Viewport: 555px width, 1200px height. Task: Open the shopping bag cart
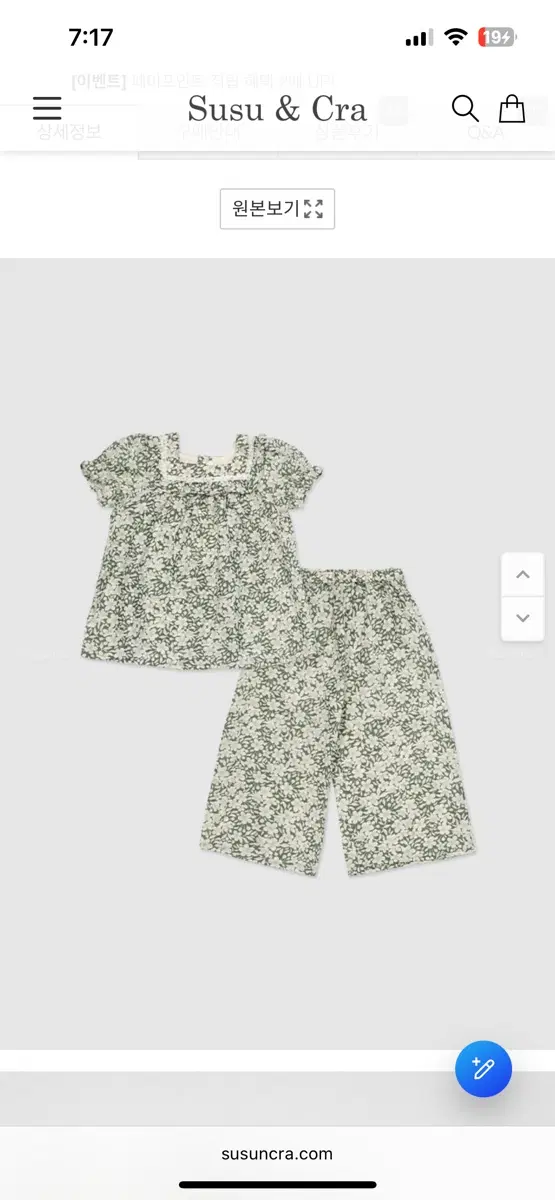pyautogui.click(x=512, y=108)
